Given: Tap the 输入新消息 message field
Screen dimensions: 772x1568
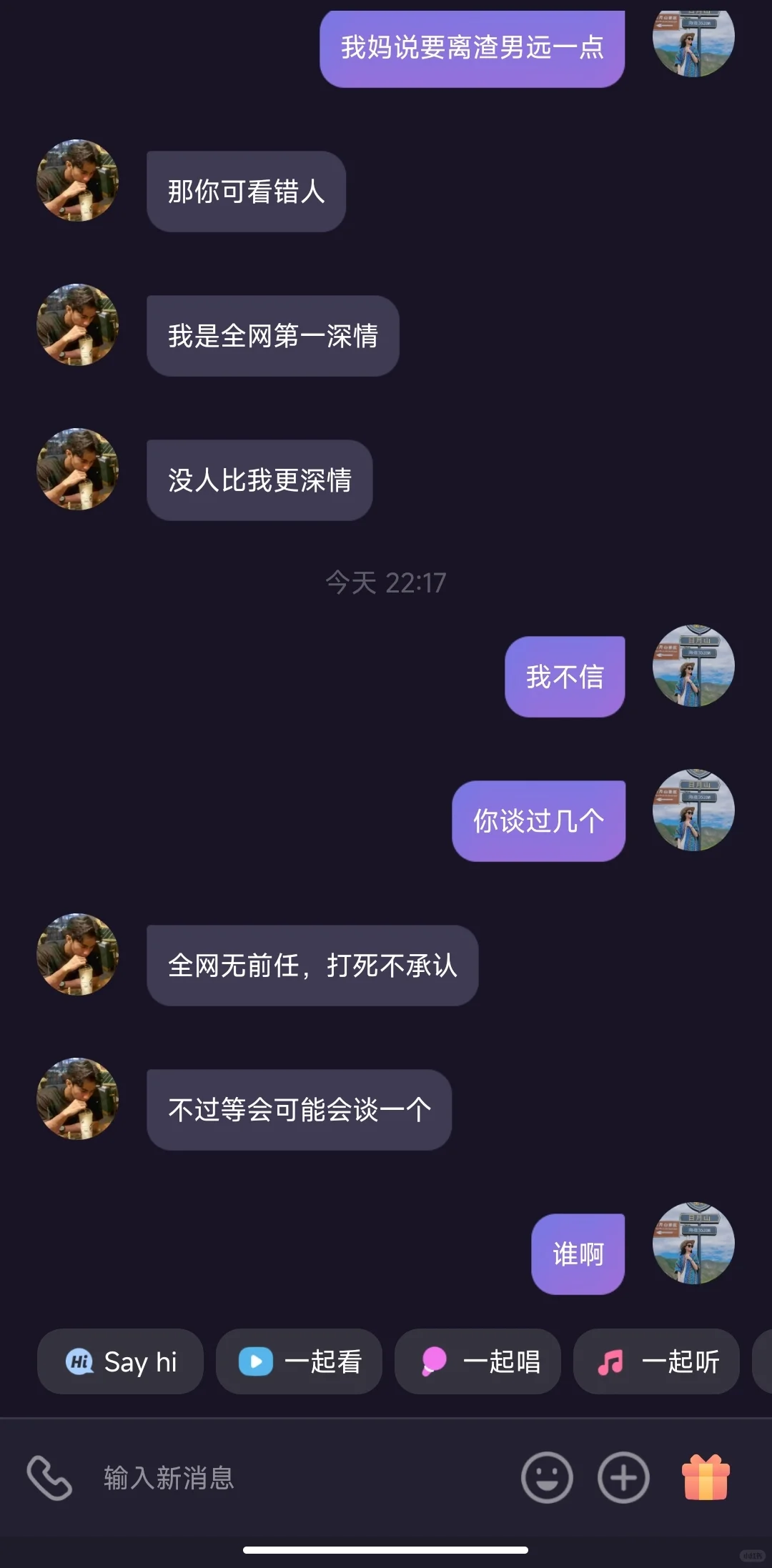Looking at the screenshot, I should 300,1477.
